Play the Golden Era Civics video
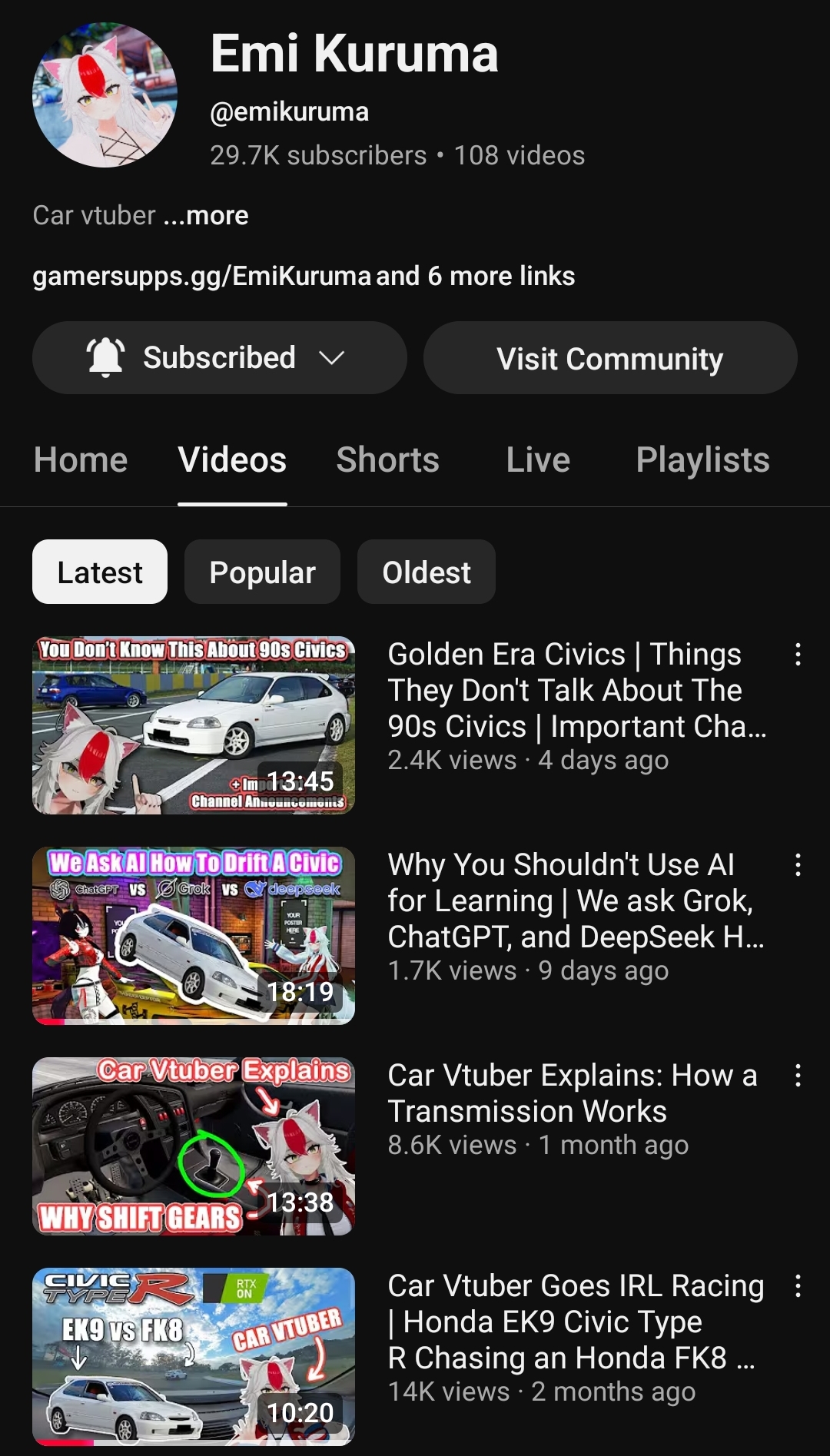Image resolution: width=830 pixels, height=1456 pixels. pyautogui.click(x=194, y=725)
